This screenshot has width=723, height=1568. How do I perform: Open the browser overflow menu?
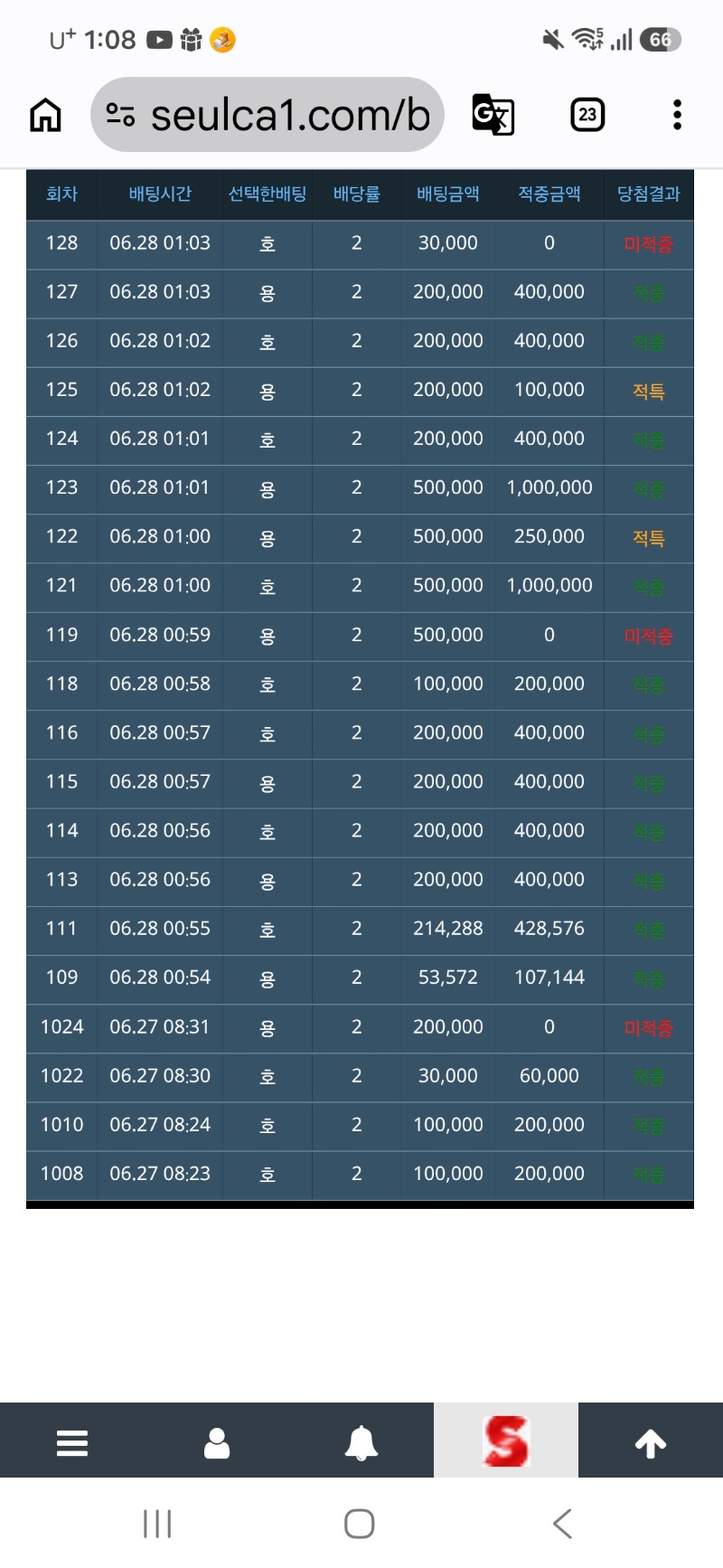pos(677,115)
